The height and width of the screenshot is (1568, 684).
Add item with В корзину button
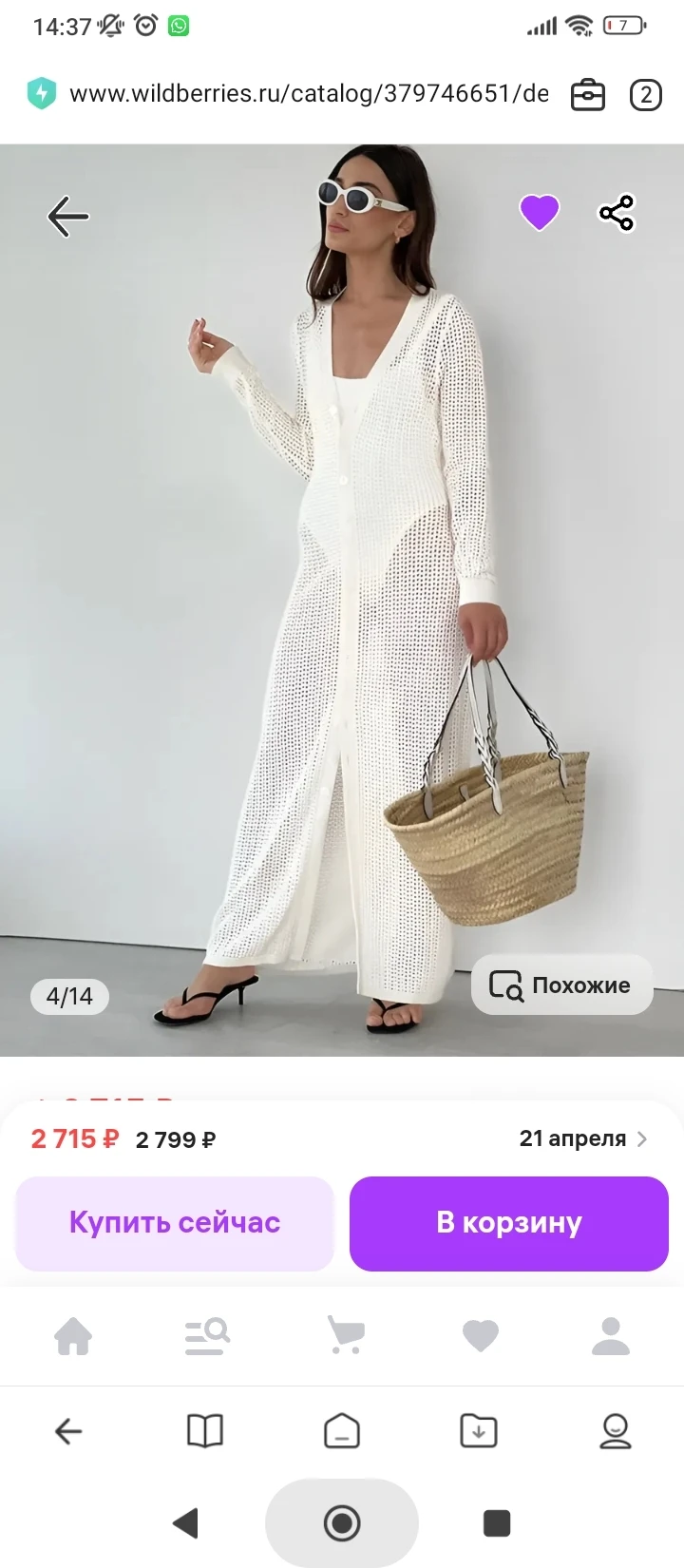coord(509,1223)
